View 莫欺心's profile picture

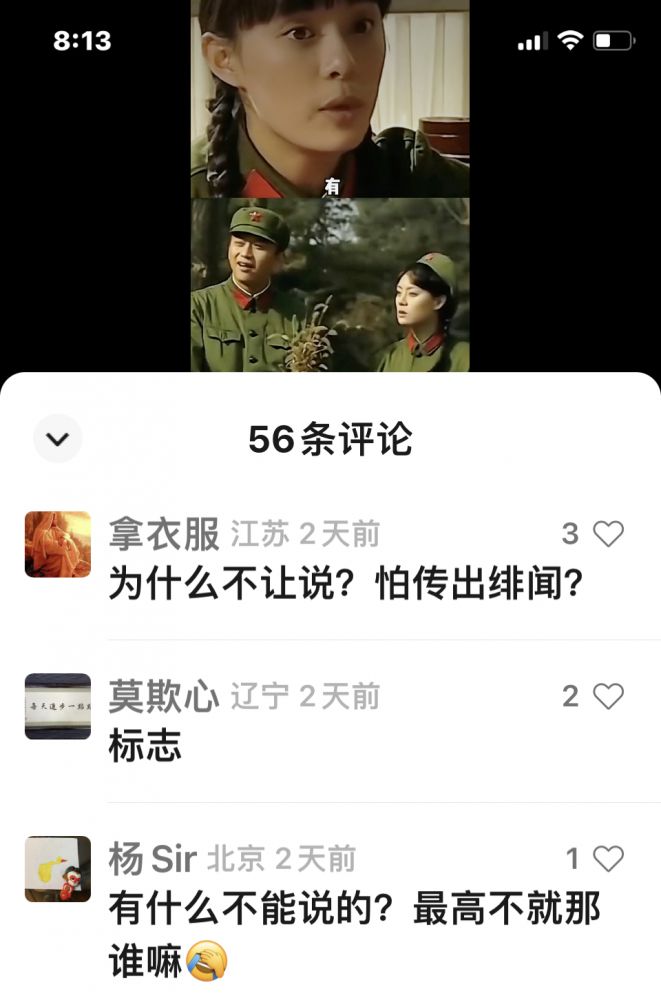click(58, 706)
